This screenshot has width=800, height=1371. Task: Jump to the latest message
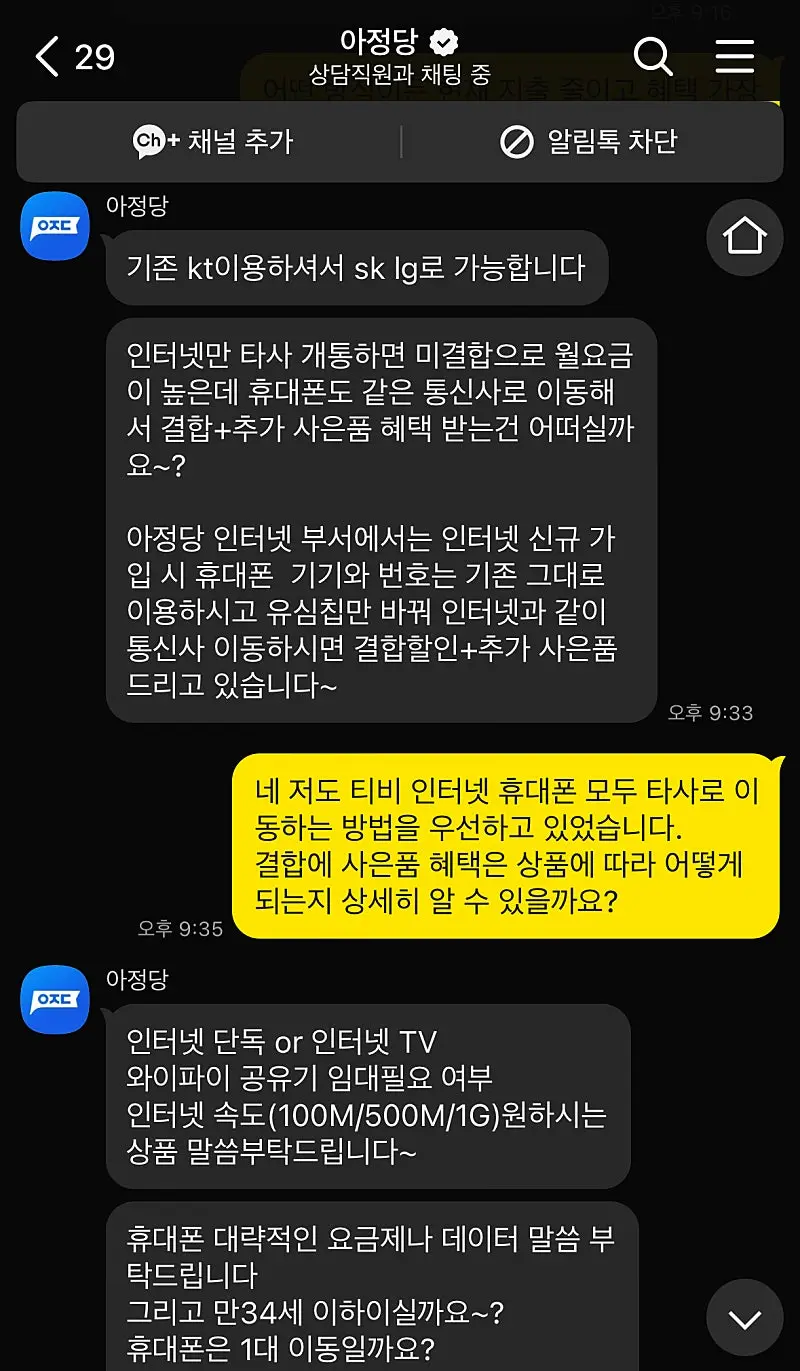pos(744,1318)
